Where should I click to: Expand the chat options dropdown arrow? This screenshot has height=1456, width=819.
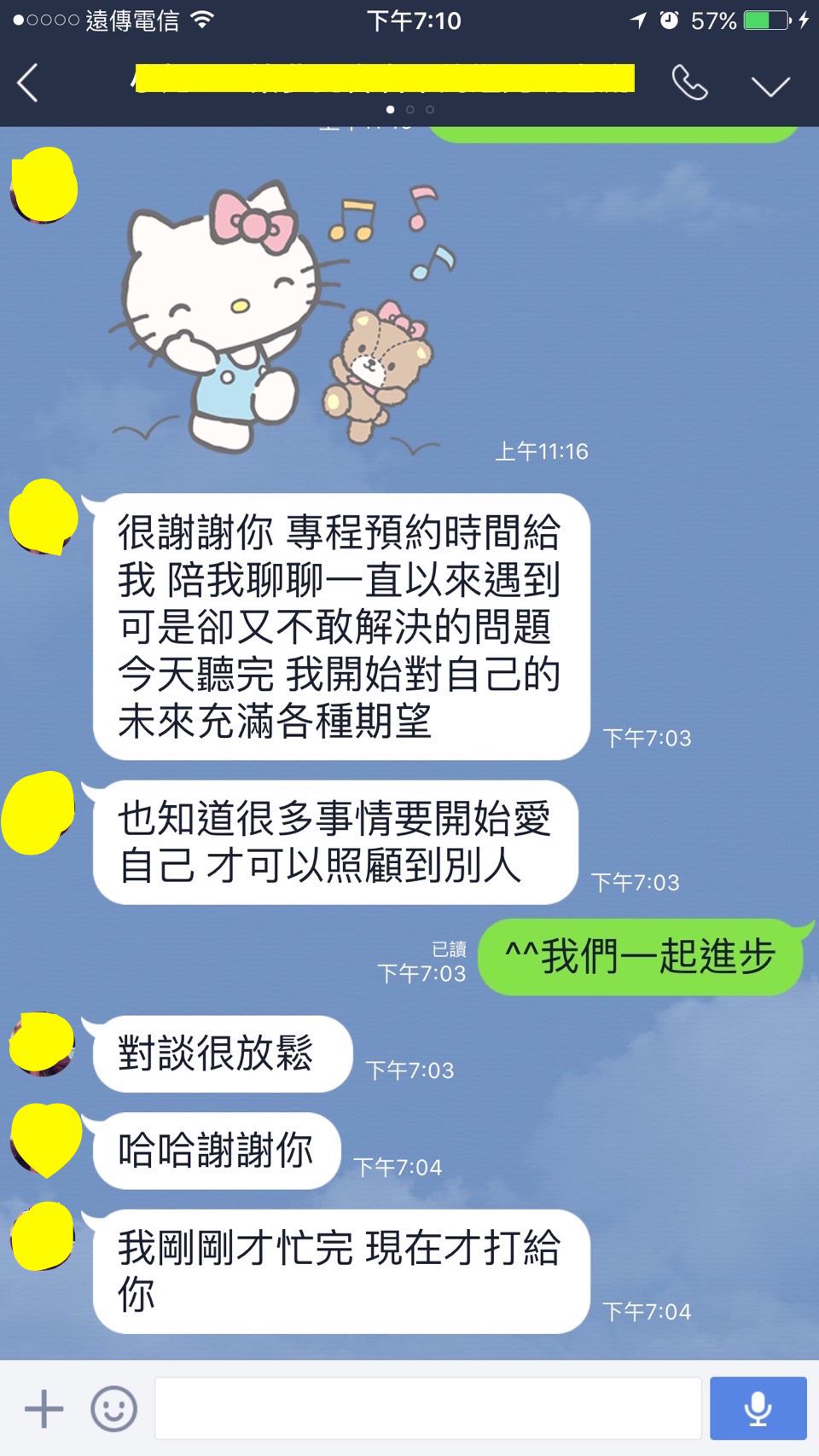[x=770, y=85]
